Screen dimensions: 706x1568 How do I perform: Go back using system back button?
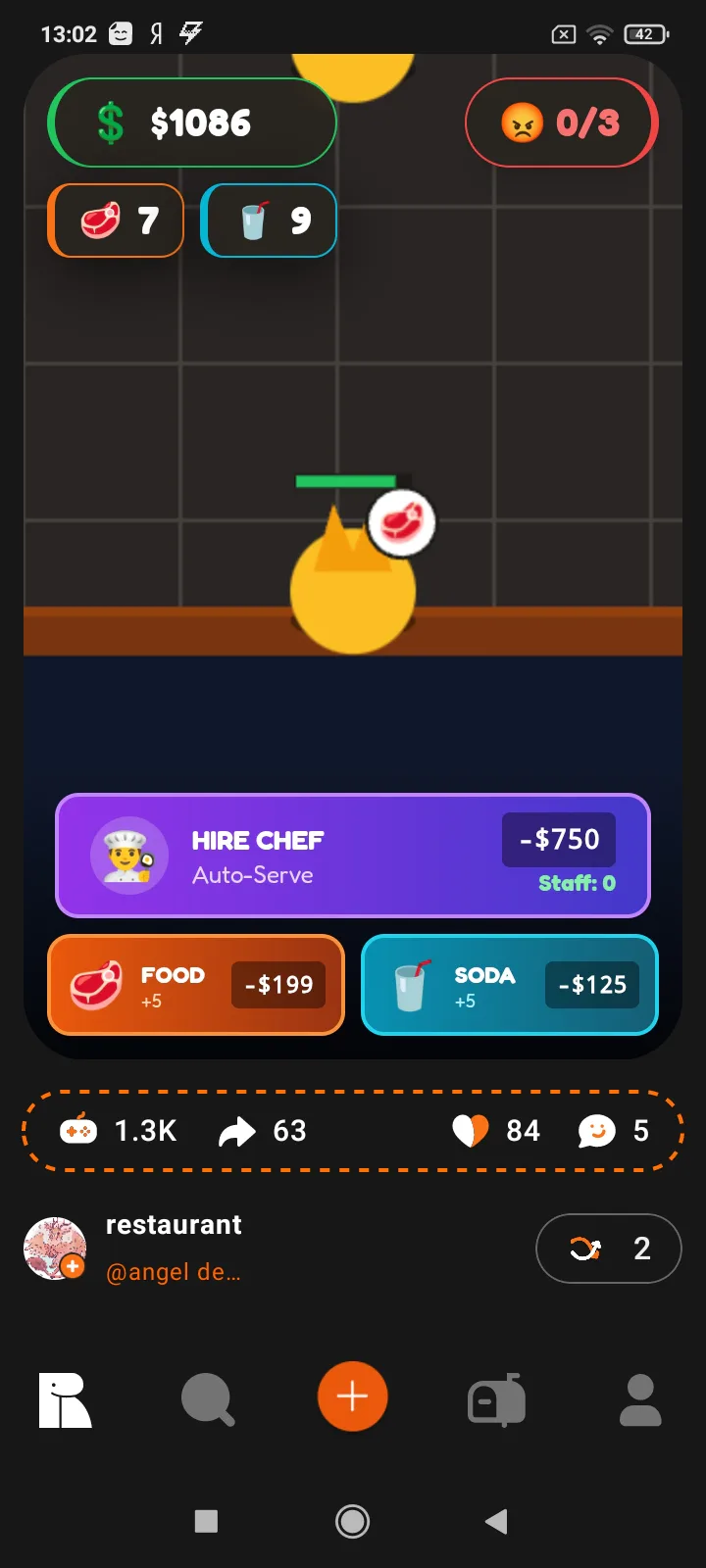[x=496, y=1521]
